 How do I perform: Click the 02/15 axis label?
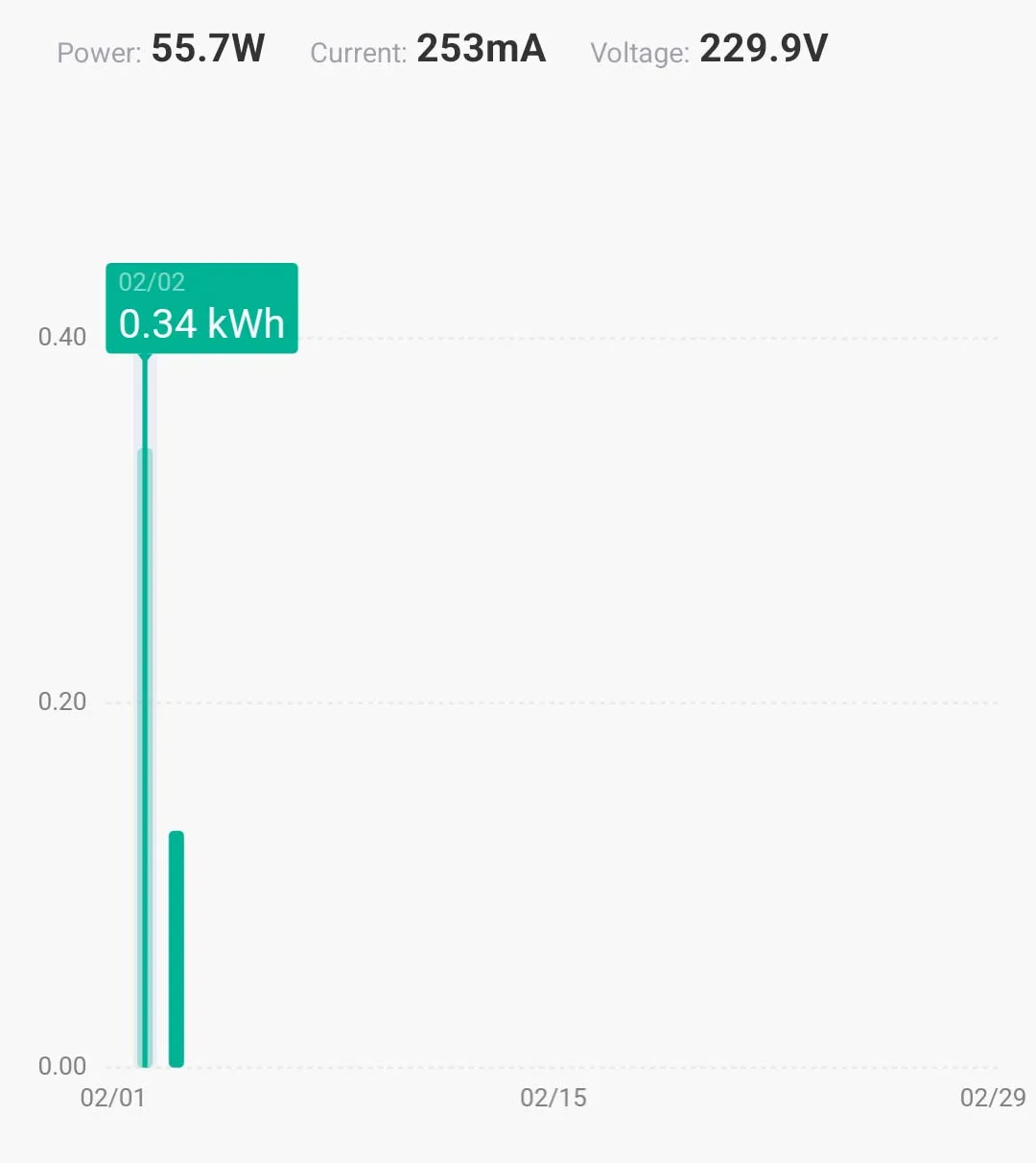(x=552, y=1098)
